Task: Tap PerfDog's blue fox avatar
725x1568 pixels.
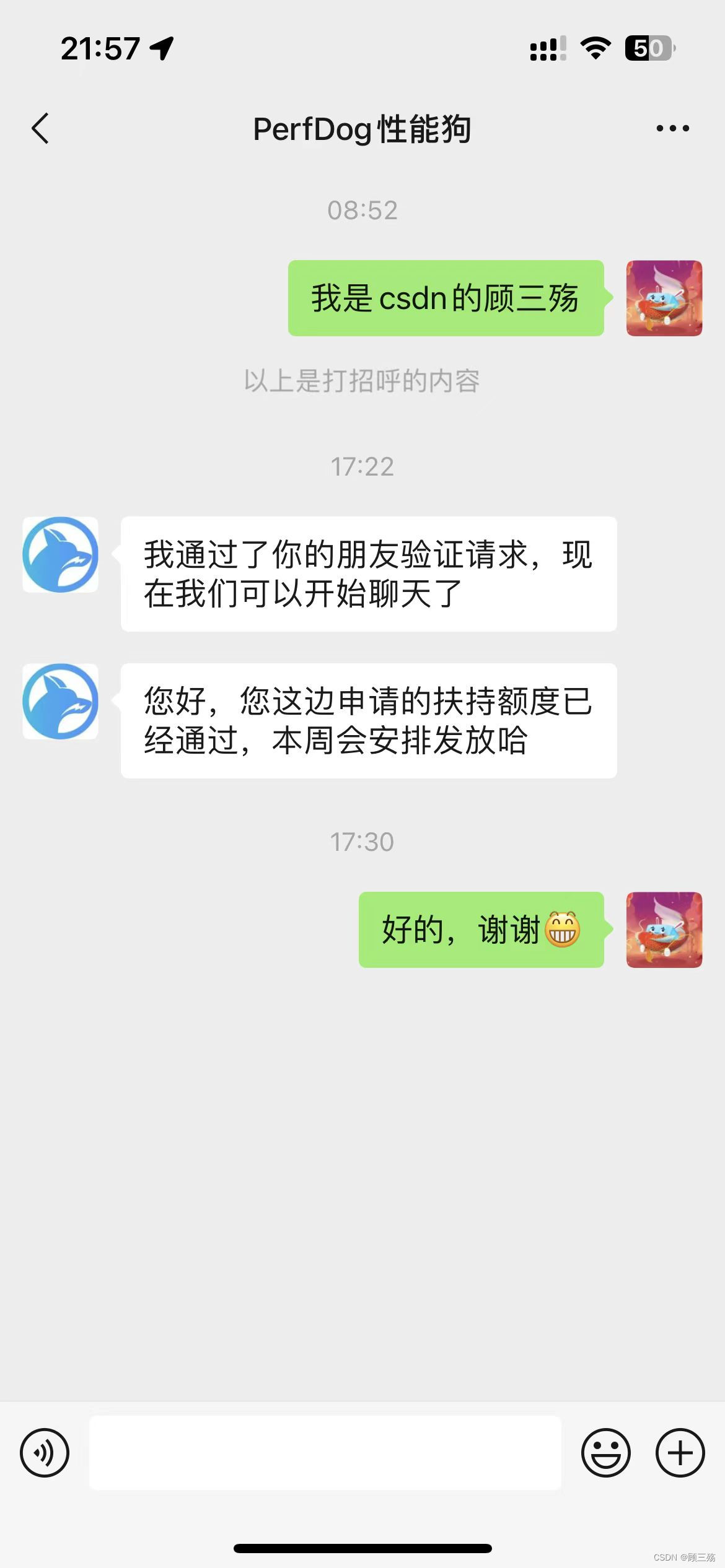Action: coord(60,554)
